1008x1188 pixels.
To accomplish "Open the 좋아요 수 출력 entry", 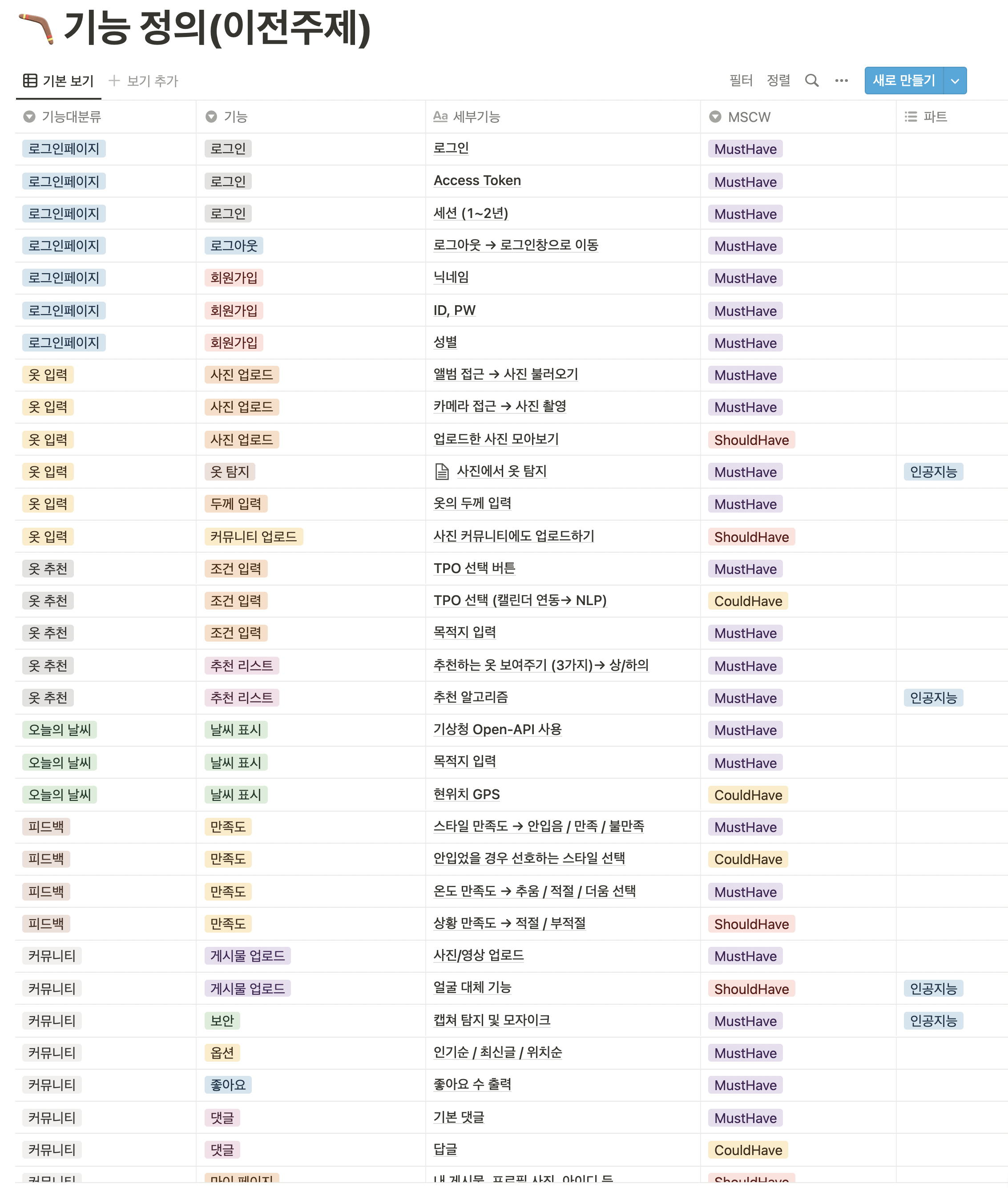I will point(472,1084).
